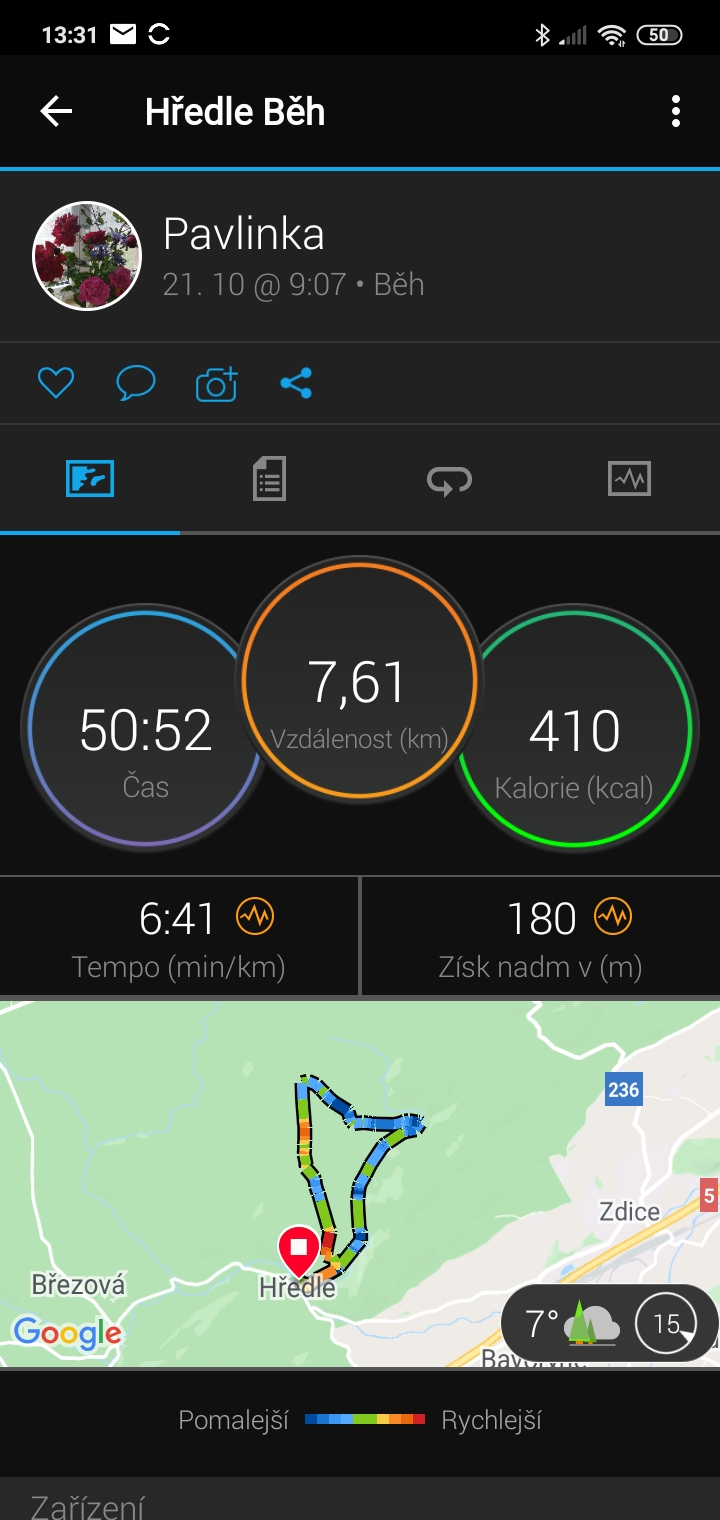Open Pavlinka's profile picture
This screenshot has width=720, height=1520.
click(x=87, y=256)
